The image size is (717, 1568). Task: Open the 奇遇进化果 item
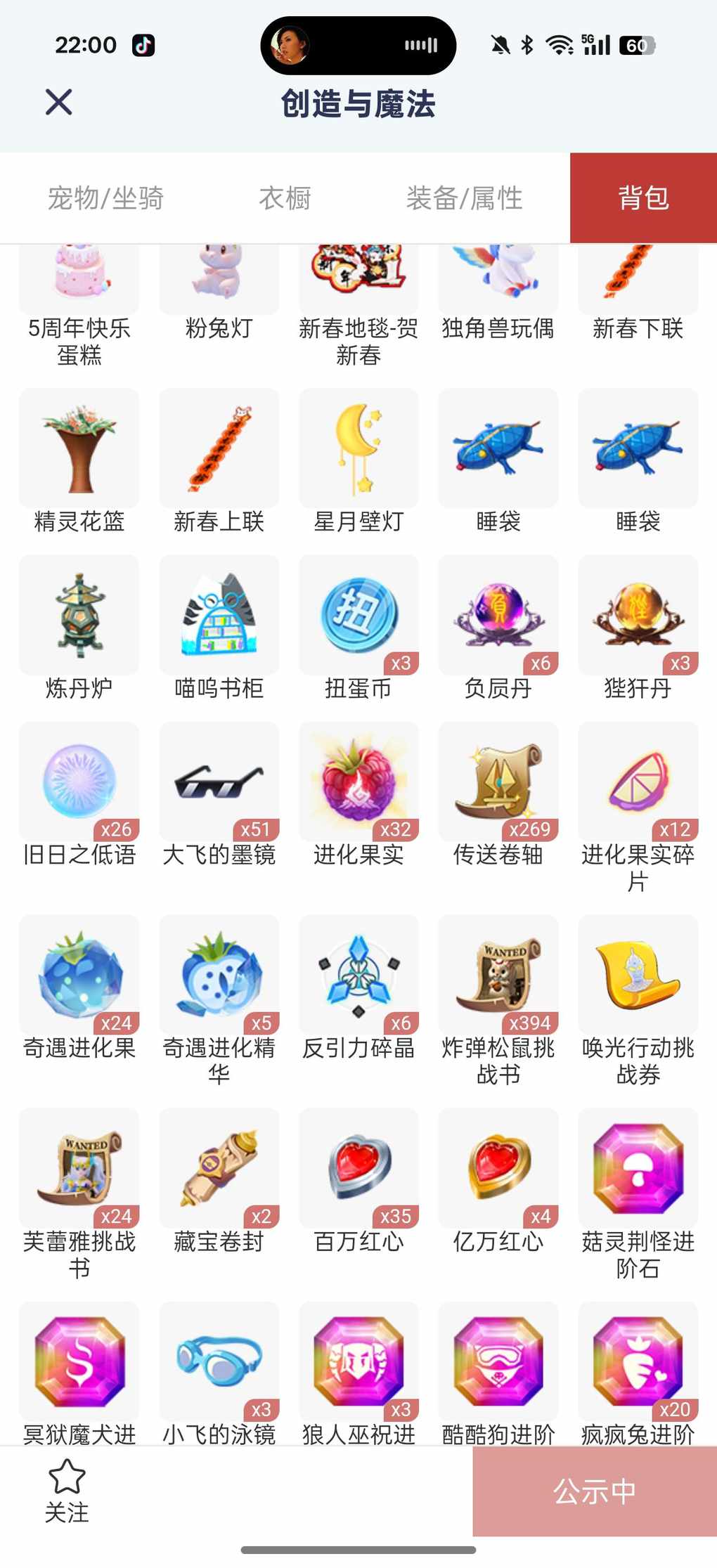[x=79, y=975]
